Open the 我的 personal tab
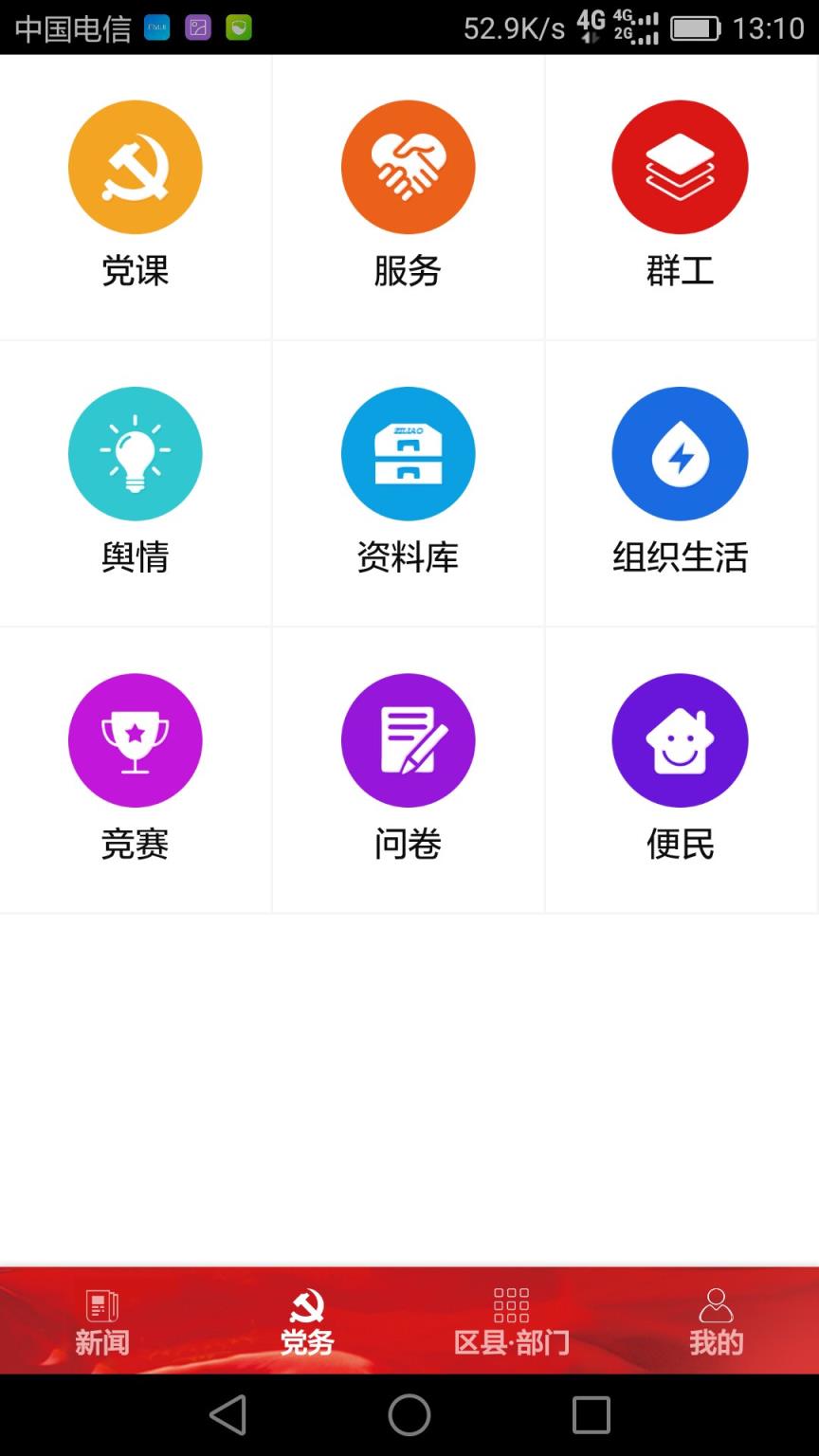This screenshot has height=1456, width=819. (x=717, y=1320)
